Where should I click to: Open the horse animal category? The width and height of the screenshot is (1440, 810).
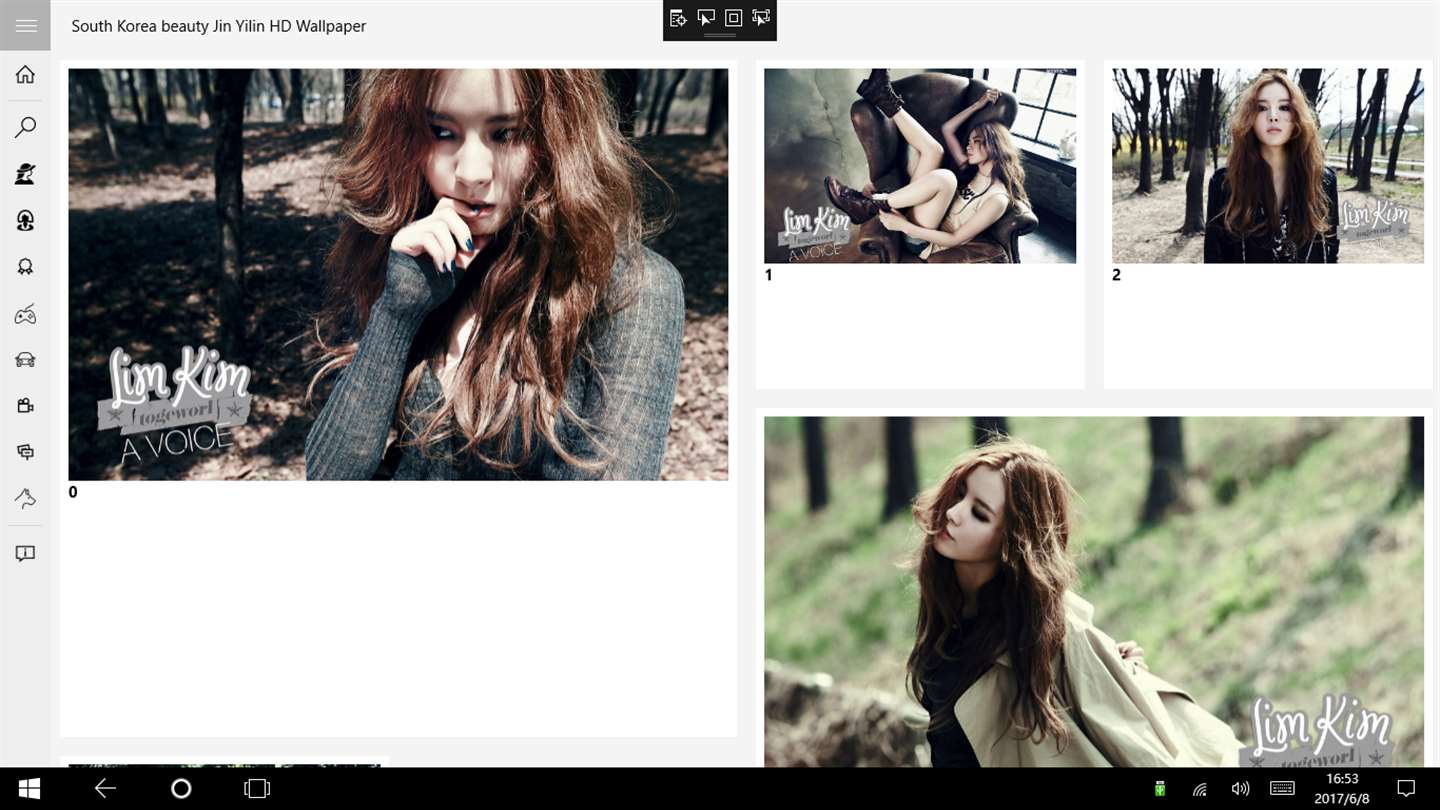25,498
